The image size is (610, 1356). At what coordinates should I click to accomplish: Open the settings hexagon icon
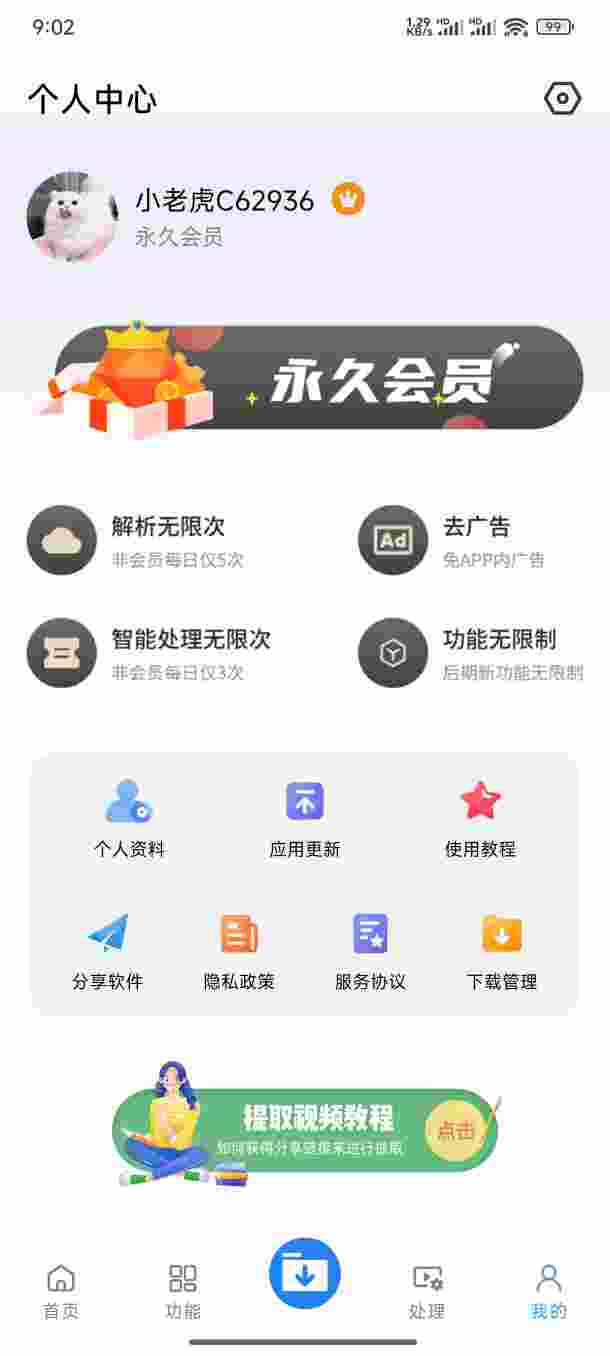562,98
